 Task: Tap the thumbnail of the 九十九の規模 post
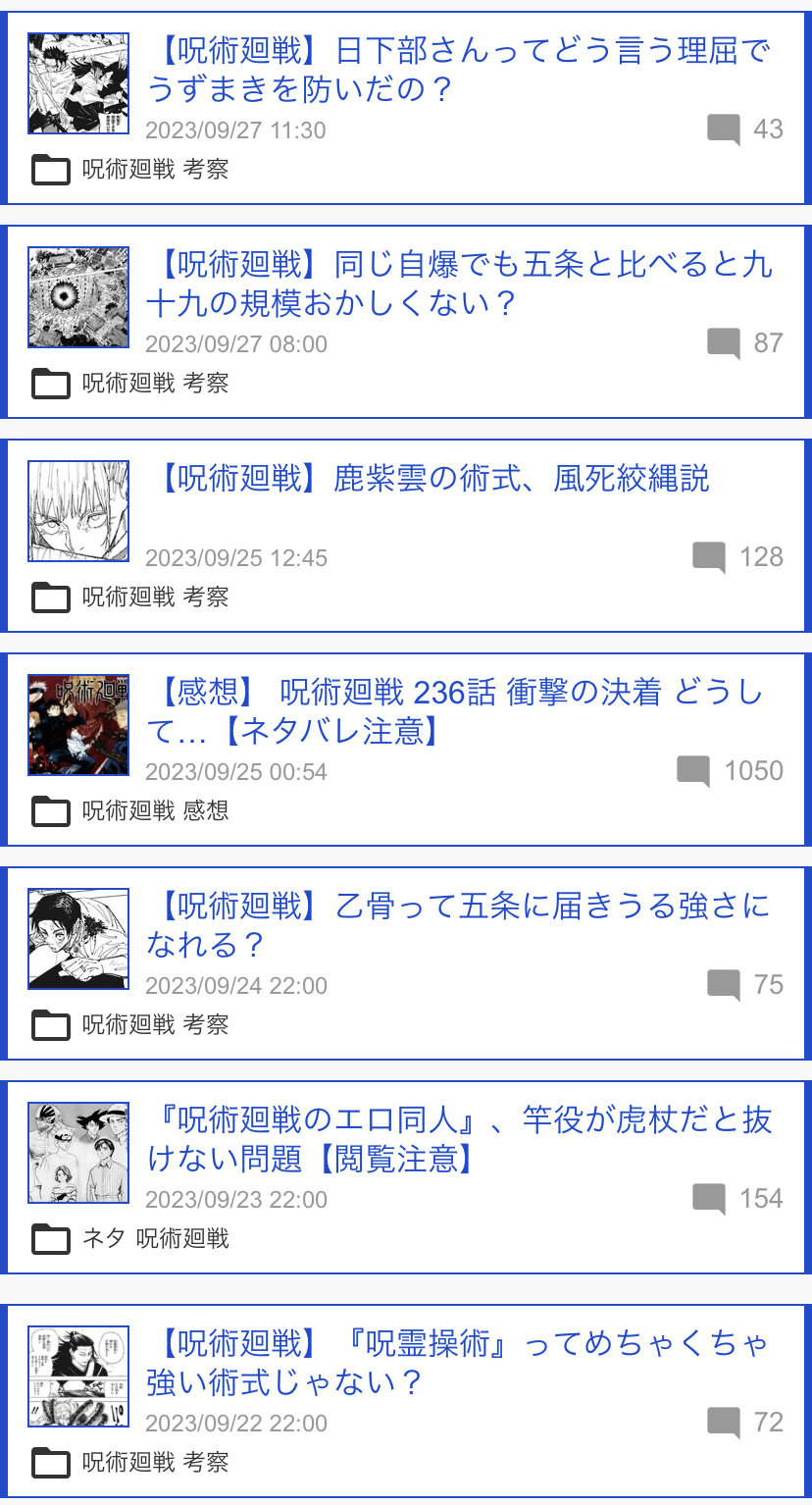pyautogui.click(x=78, y=297)
